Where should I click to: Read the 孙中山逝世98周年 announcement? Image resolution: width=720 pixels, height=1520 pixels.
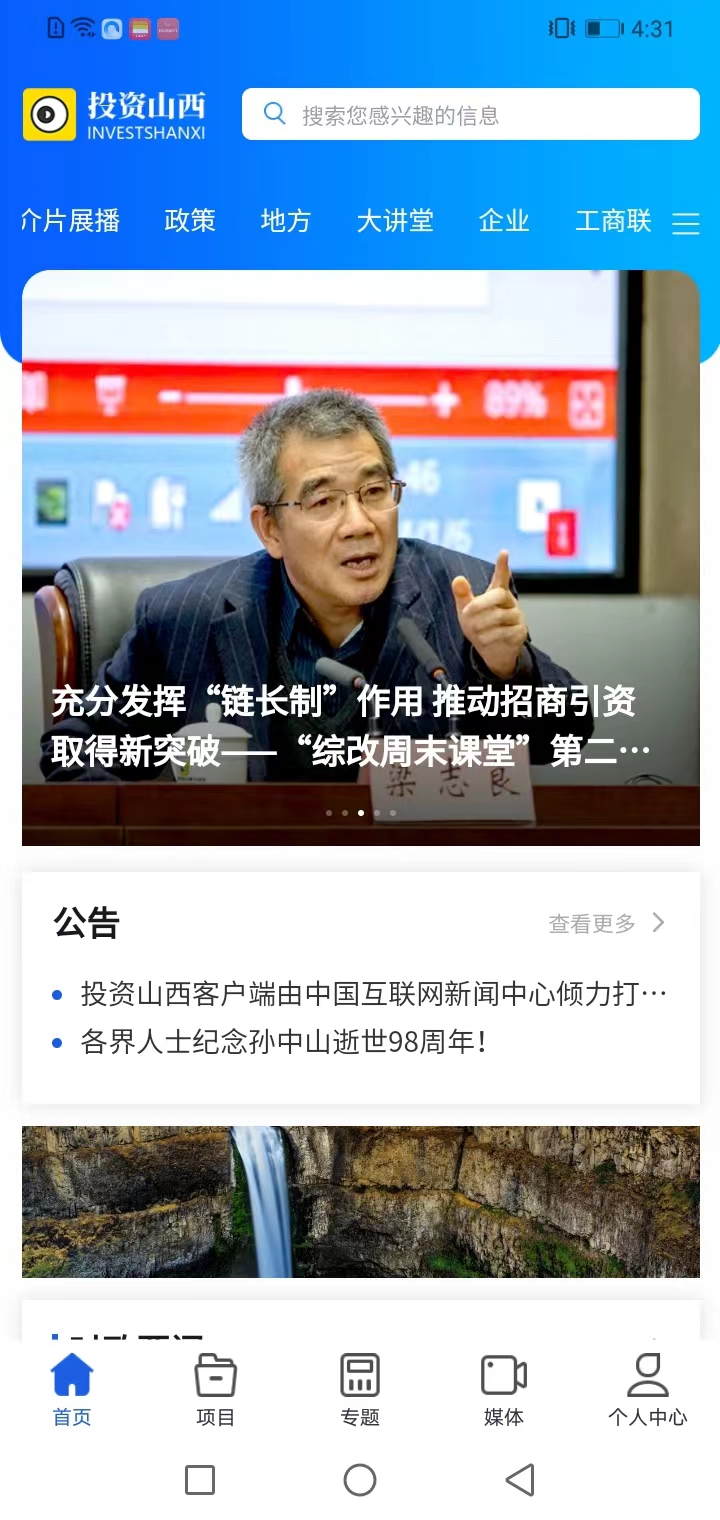point(284,1042)
